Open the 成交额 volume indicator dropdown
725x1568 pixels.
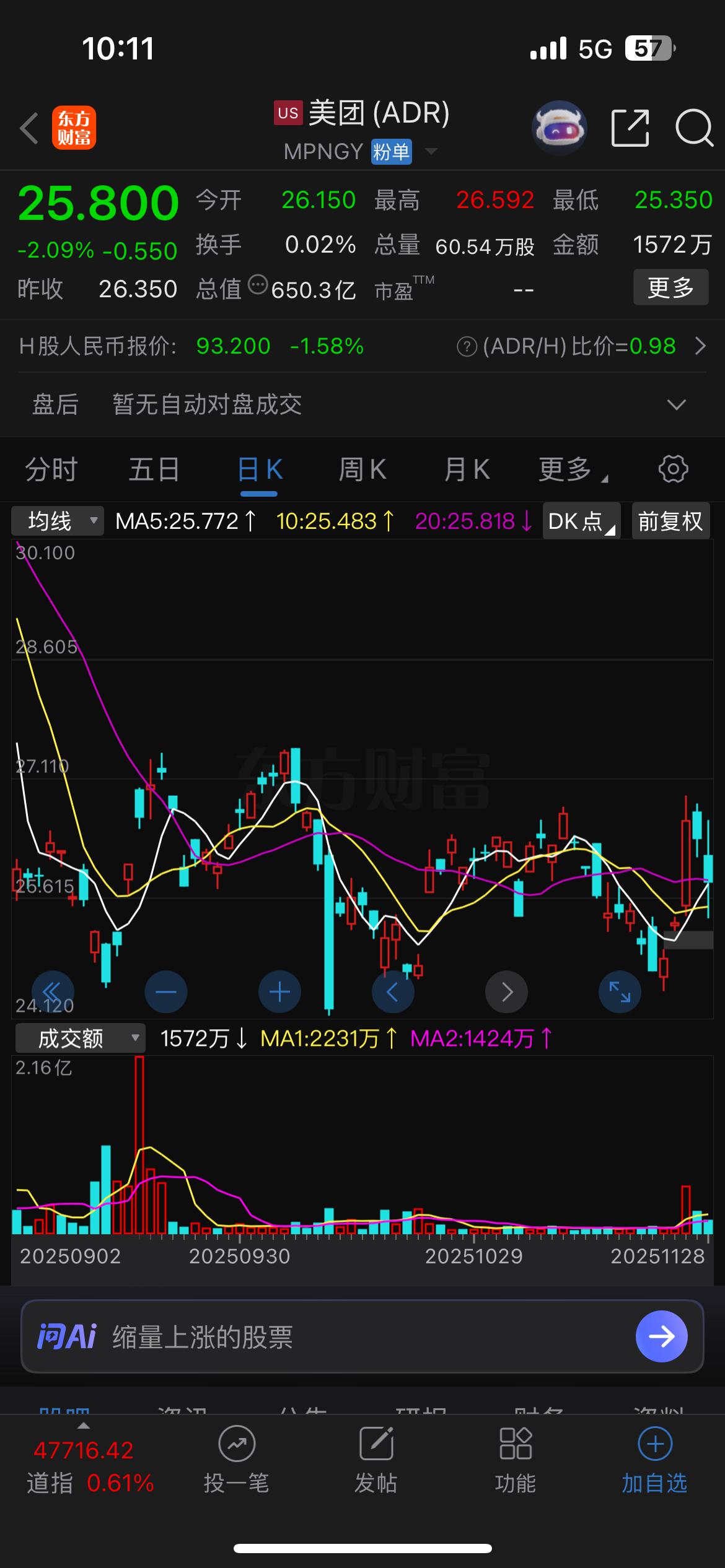pos(79,1038)
